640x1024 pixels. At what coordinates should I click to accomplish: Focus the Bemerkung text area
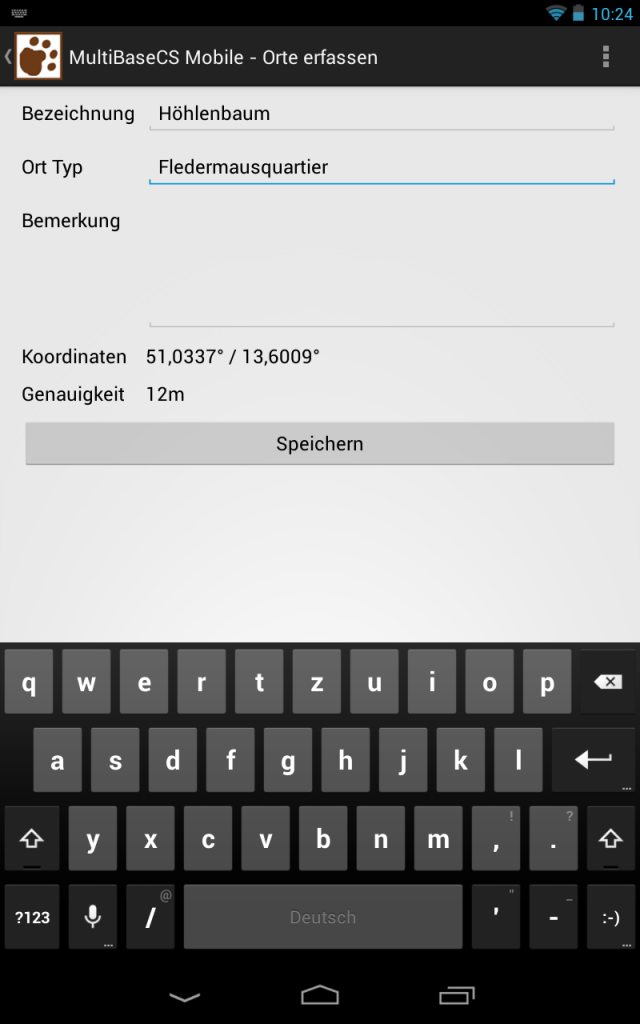(x=381, y=264)
